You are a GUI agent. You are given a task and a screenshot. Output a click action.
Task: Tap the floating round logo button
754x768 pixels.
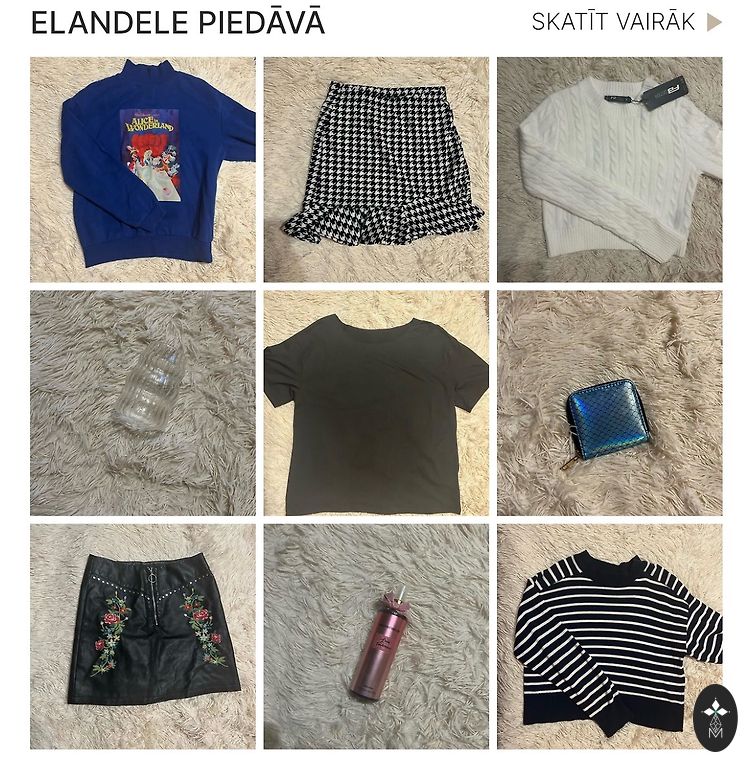[714, 718]
